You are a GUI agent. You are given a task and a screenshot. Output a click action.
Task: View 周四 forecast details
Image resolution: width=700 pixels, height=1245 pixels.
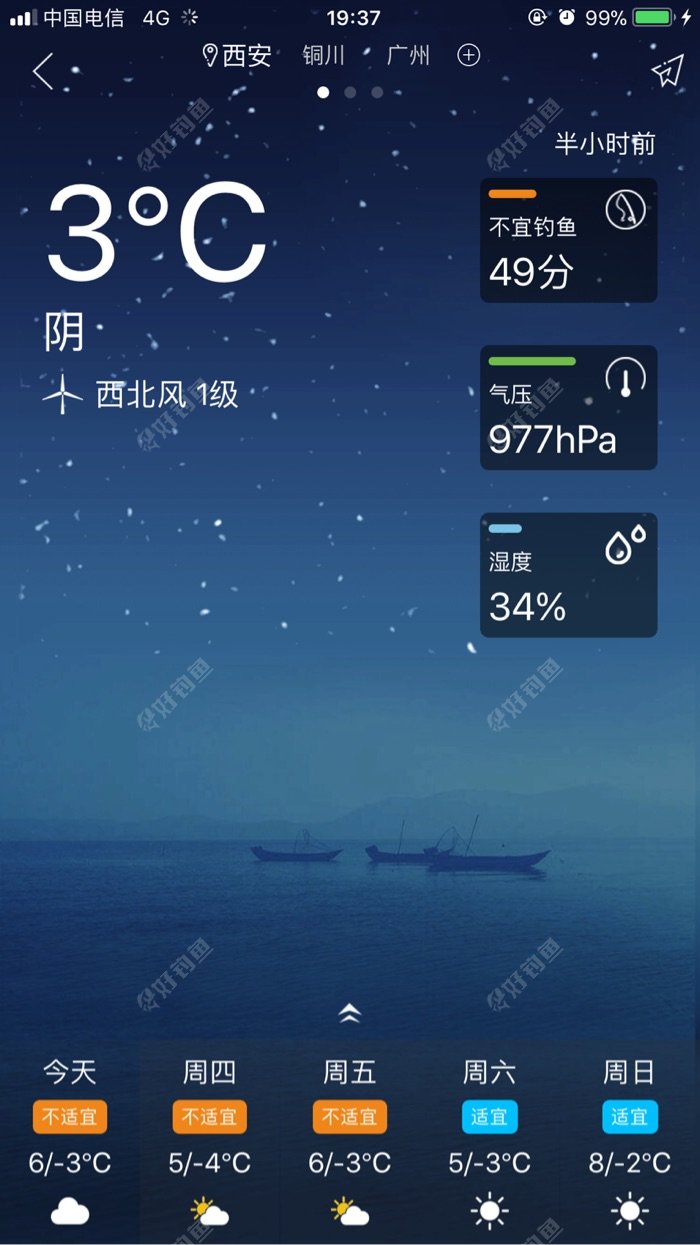click(210, 1140)
